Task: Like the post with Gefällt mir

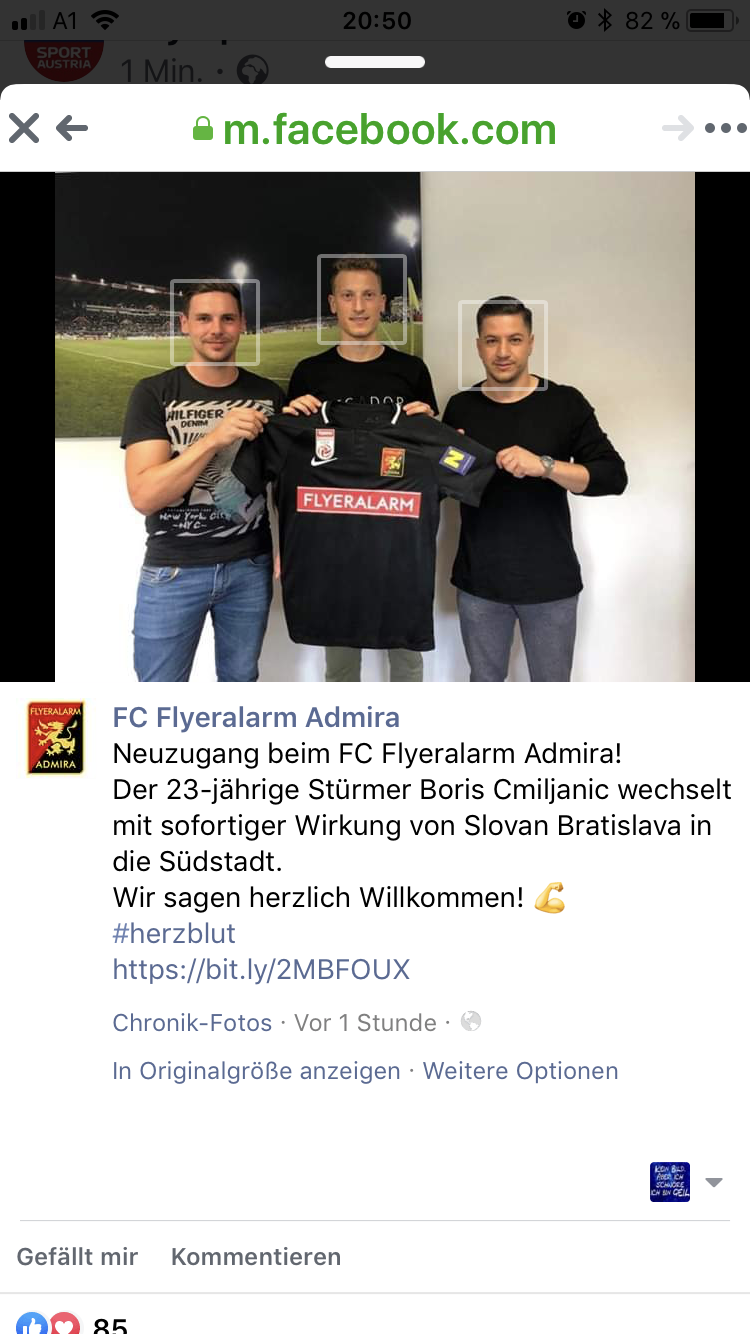Action: [x=77, y=1257]
